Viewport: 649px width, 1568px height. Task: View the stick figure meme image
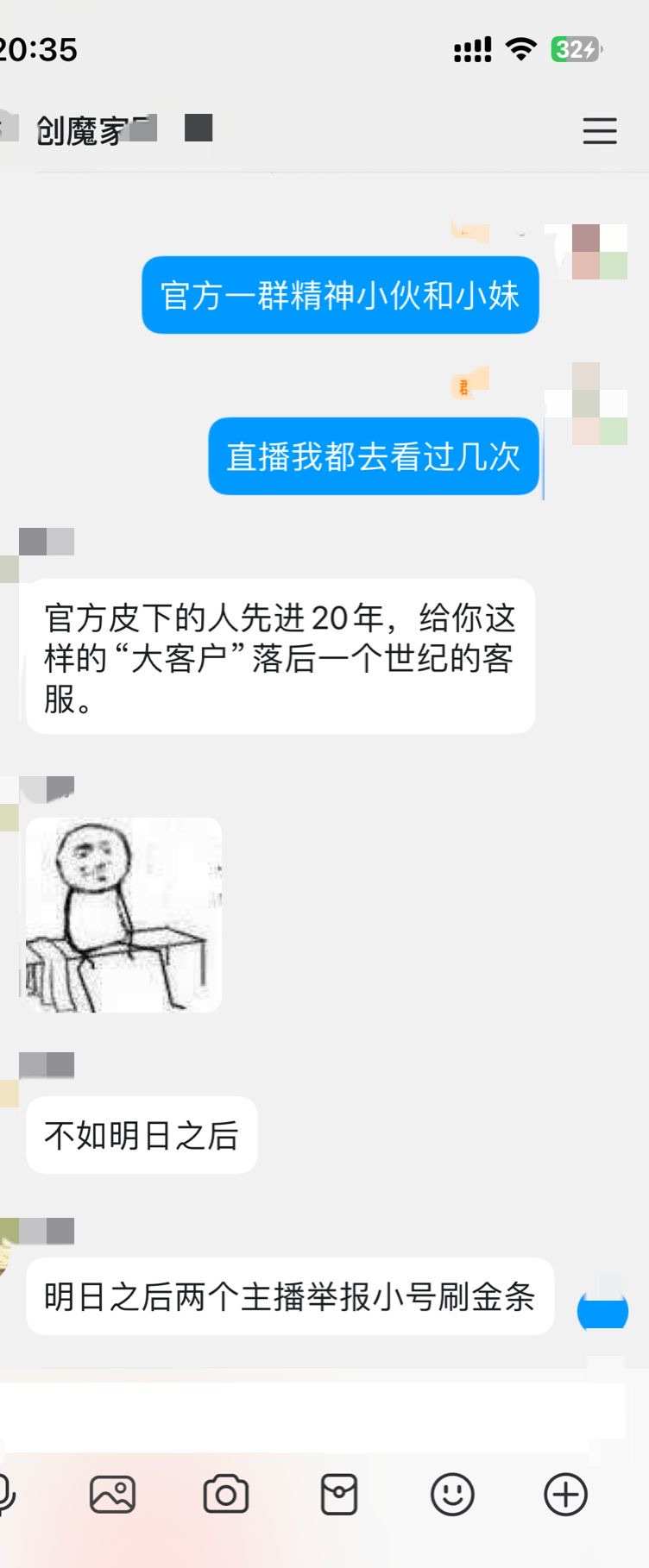pos(123,914)
